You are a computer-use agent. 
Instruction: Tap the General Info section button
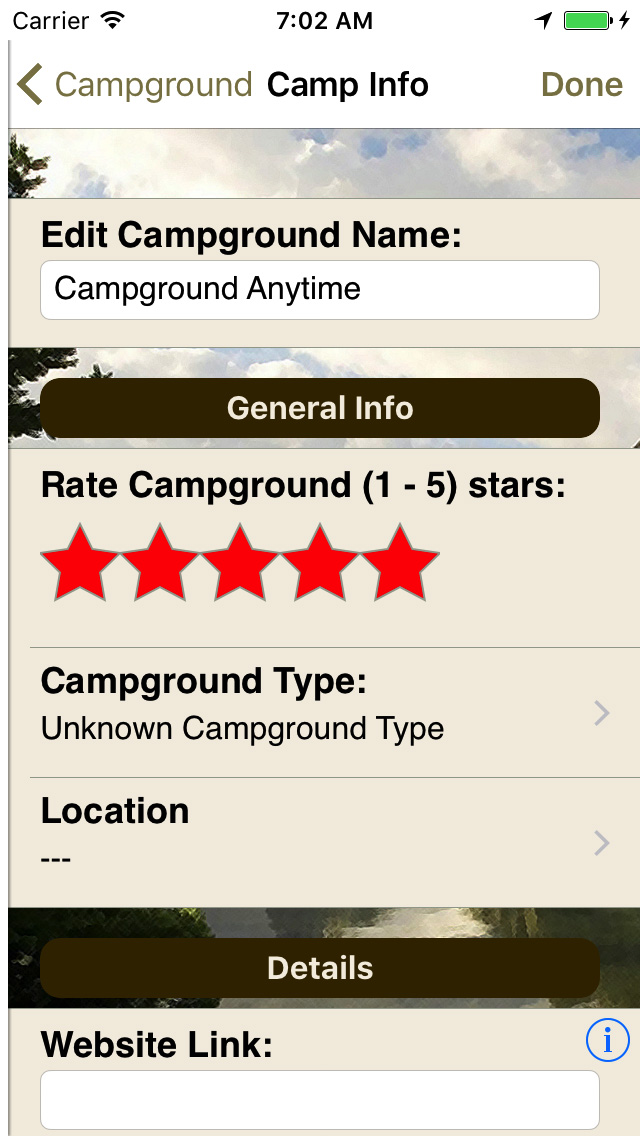click(x=320, y=408)
